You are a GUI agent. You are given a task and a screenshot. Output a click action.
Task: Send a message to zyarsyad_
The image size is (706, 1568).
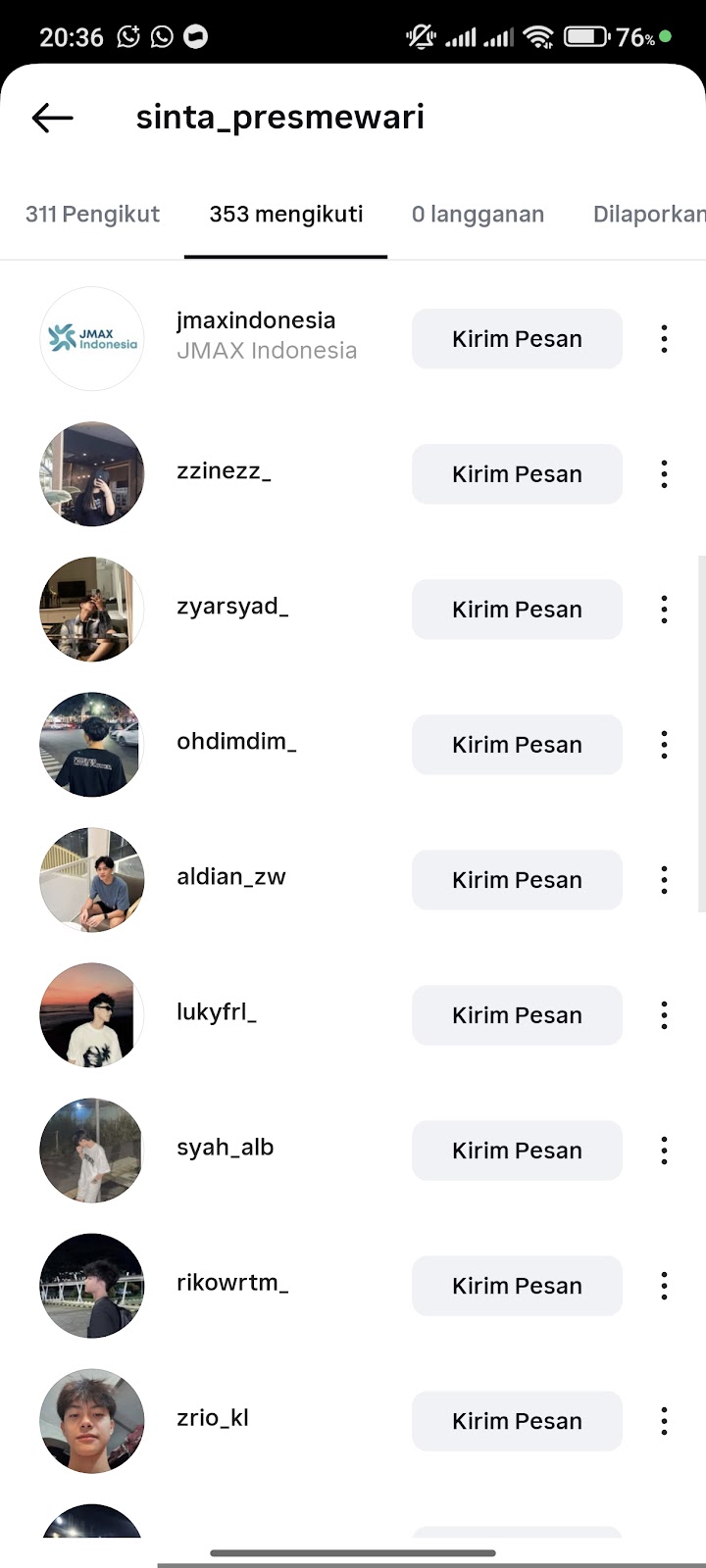pyautogui.click(x=517, y=610)
